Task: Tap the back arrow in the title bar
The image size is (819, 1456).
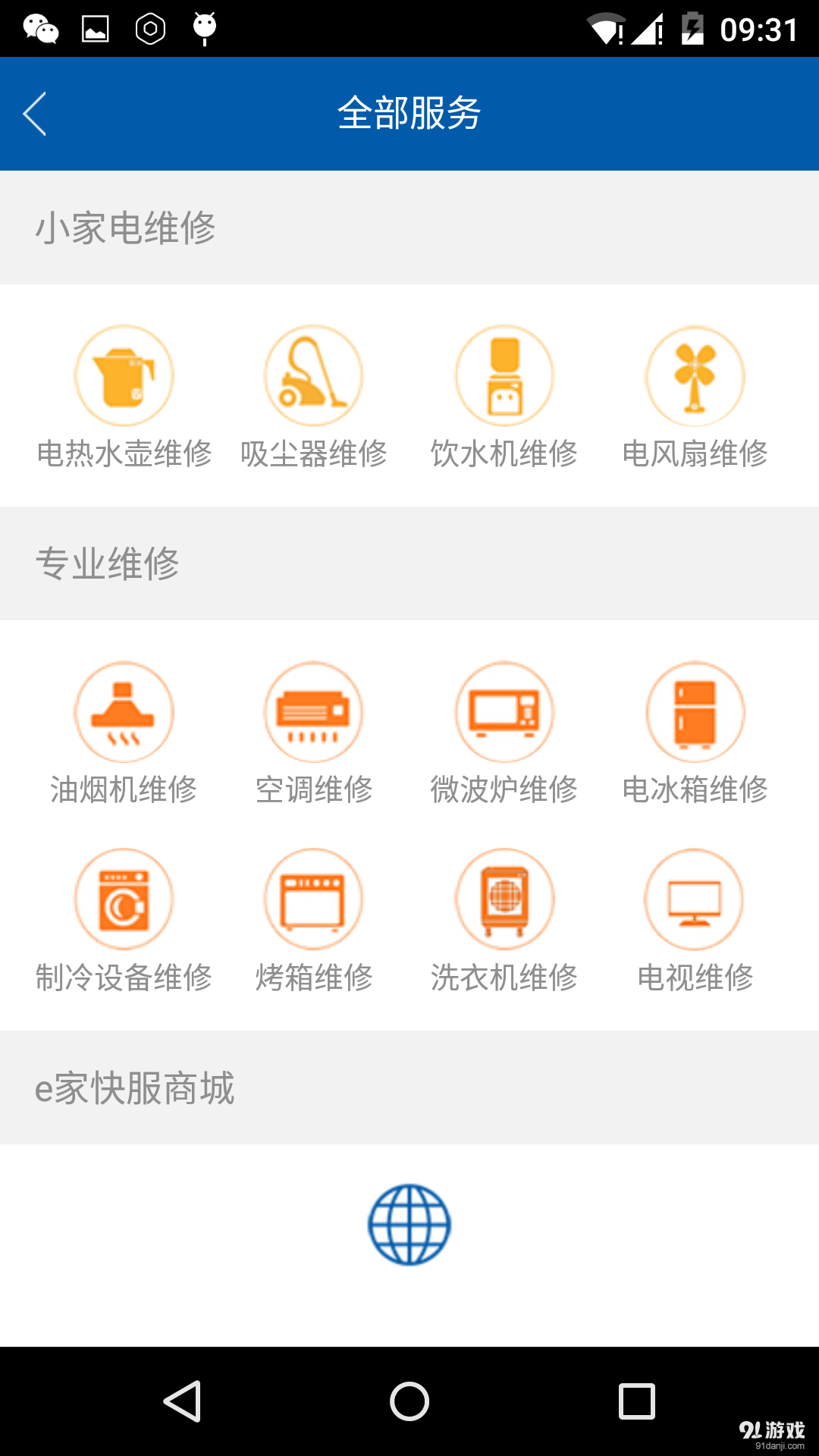Action: click(34, 112)
